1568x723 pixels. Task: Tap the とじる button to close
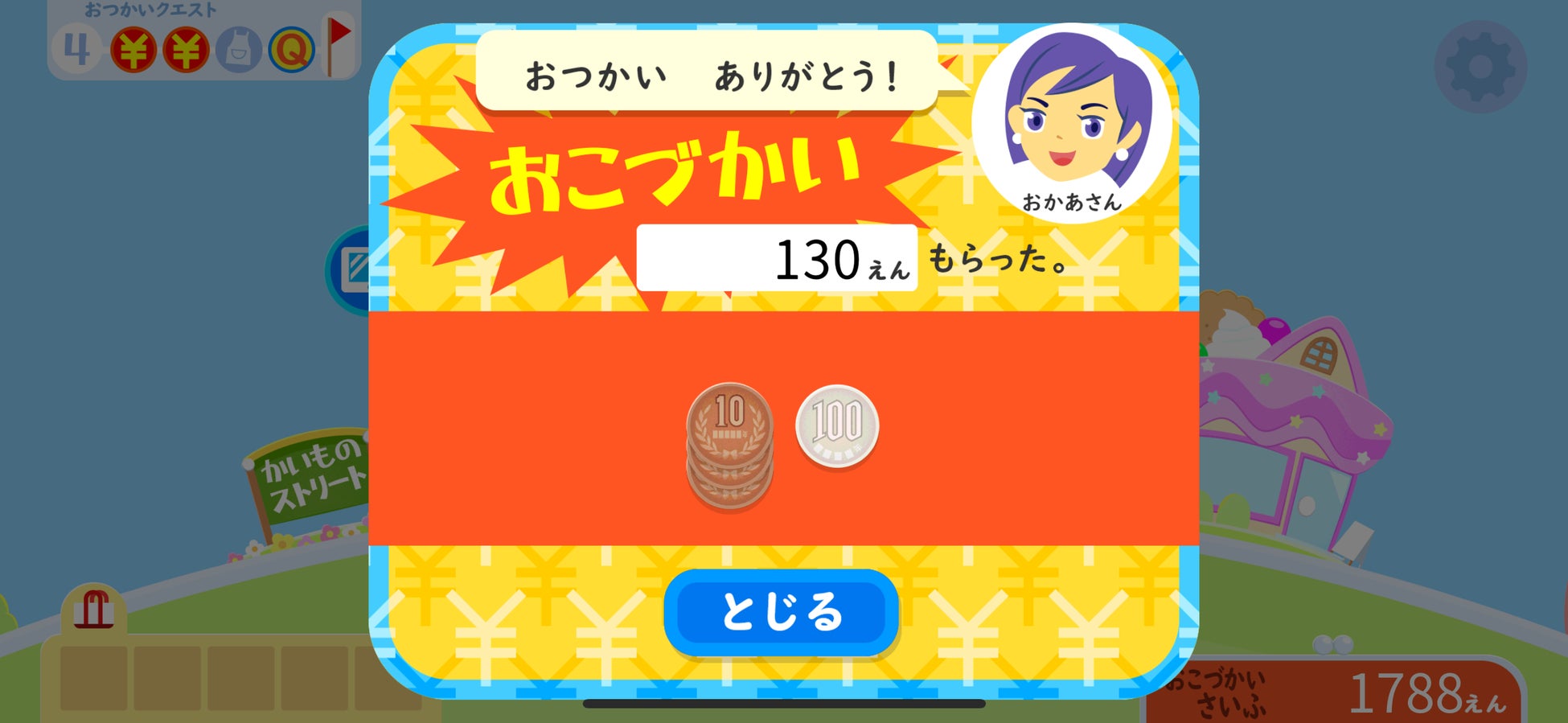(x=781, y=612)
